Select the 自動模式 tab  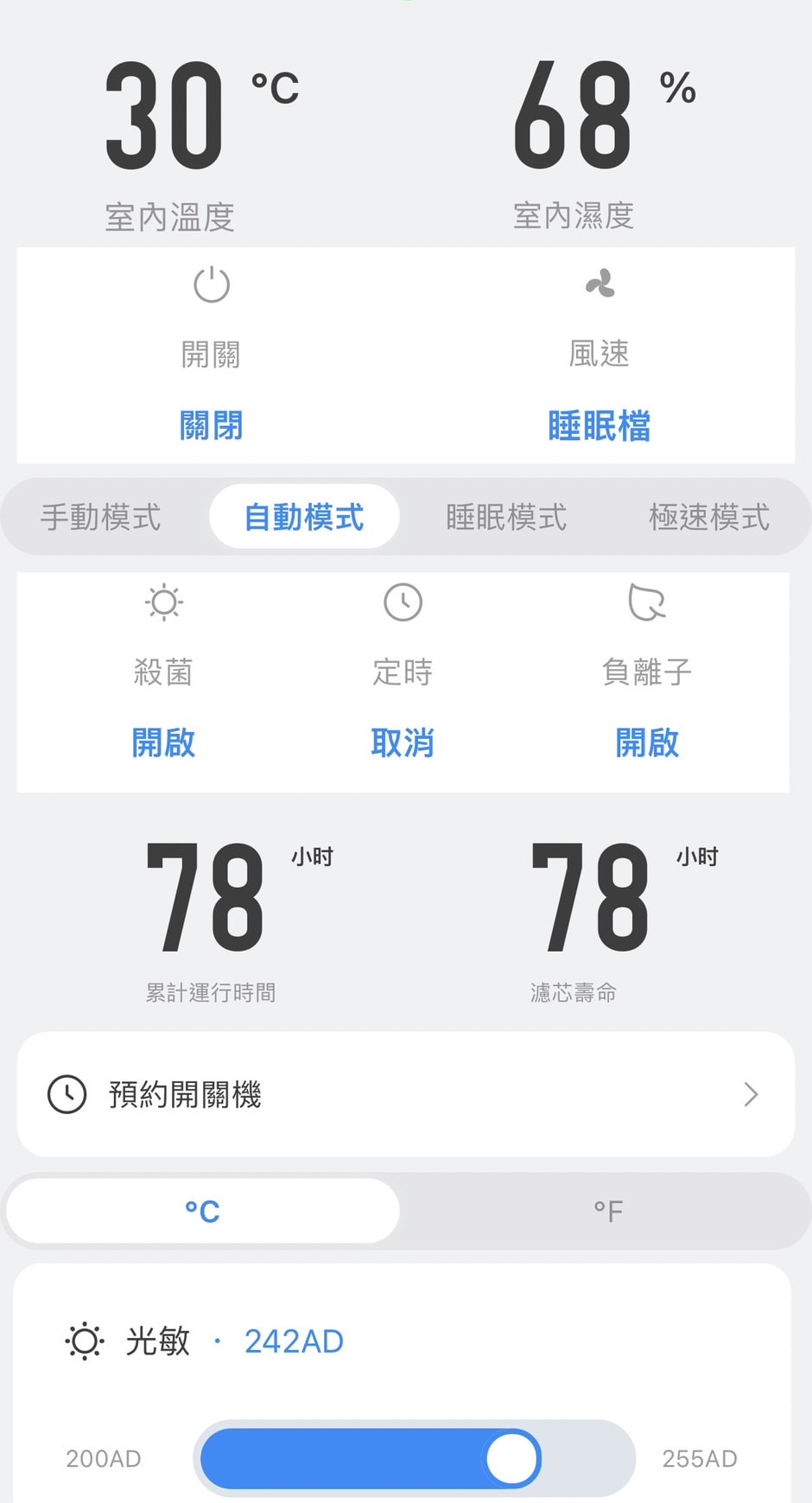304,517
